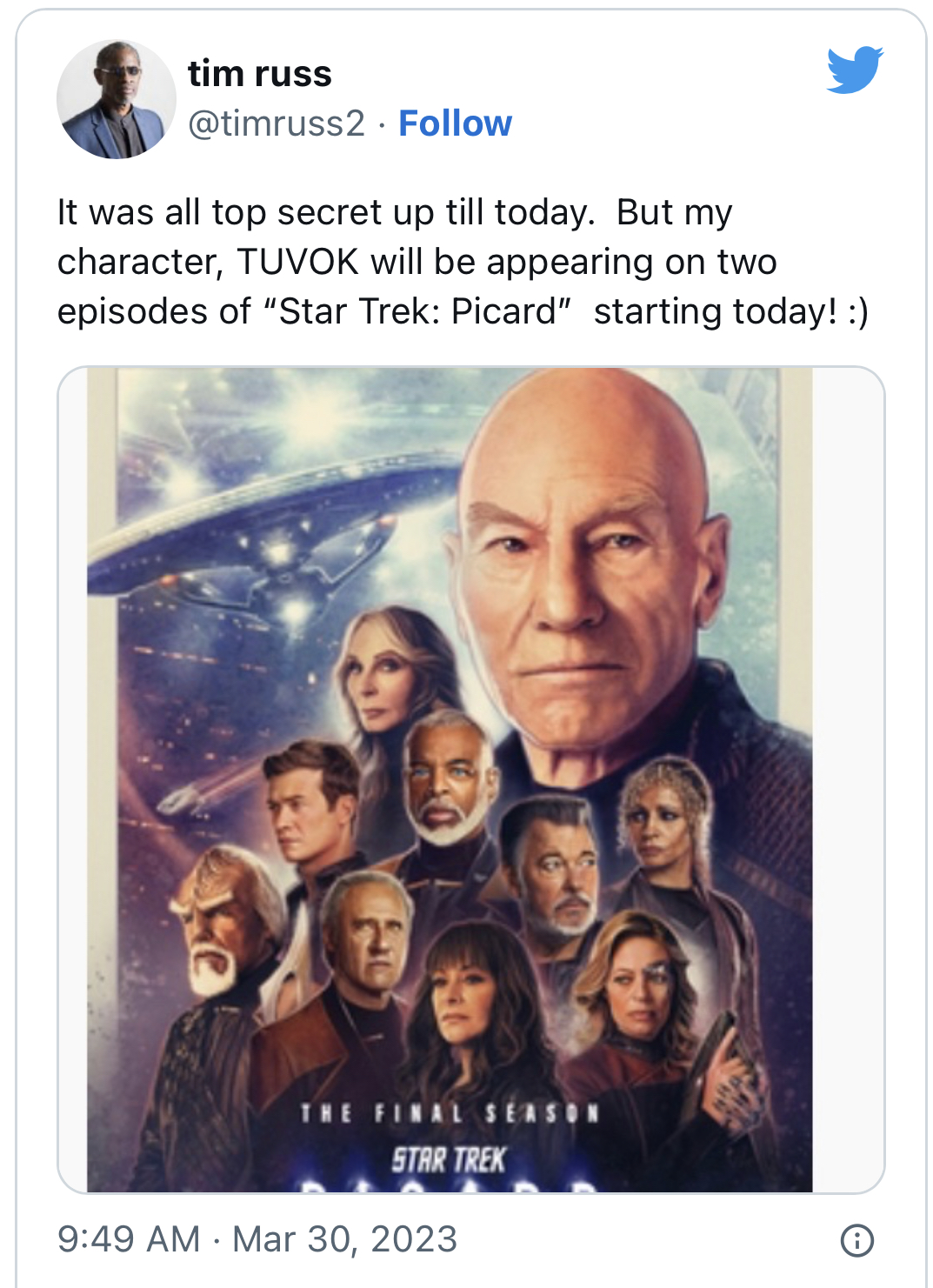Open the tweet timestamp Mar 30, 2023
Viewport: 933px width, 1288px height.
tap(257, 1239)
